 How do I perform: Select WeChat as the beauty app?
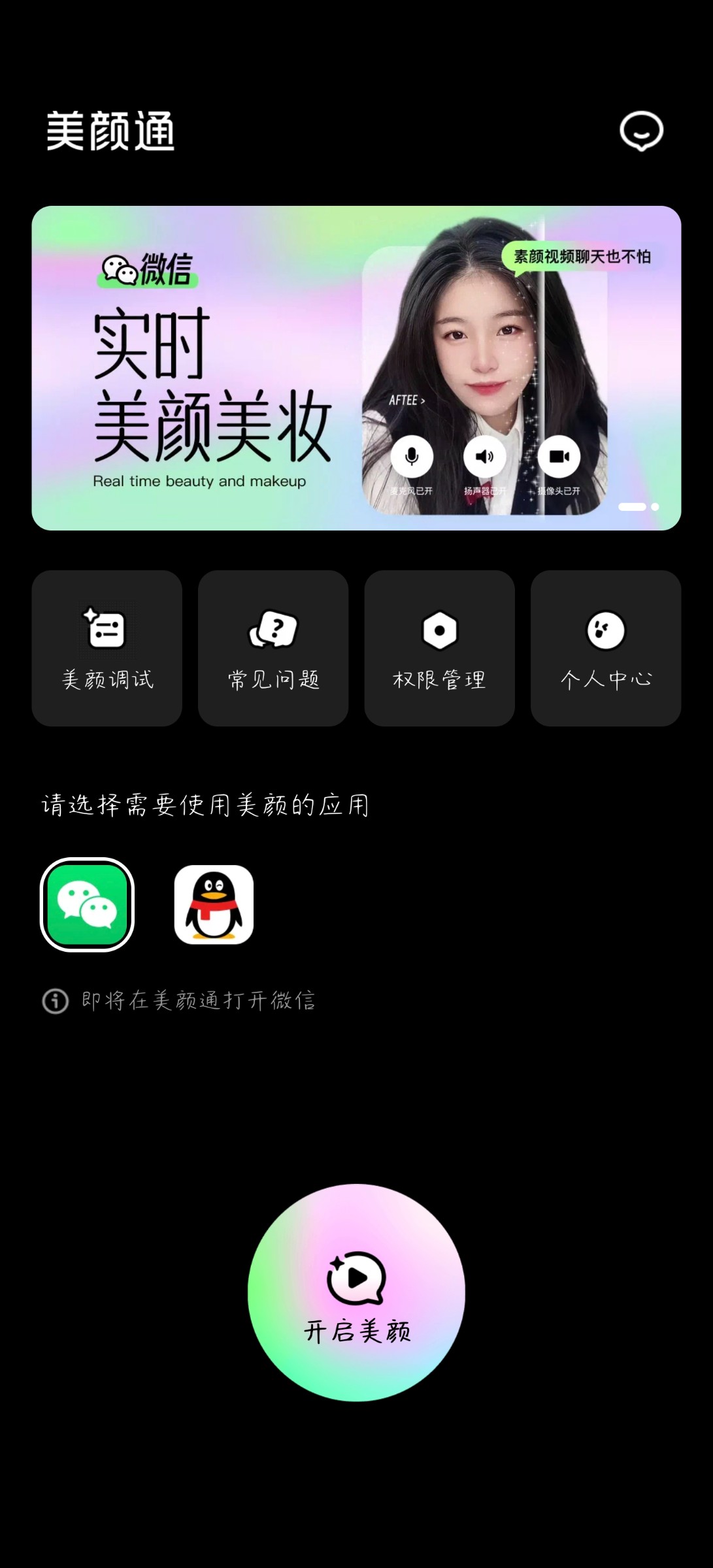(87, 905)
